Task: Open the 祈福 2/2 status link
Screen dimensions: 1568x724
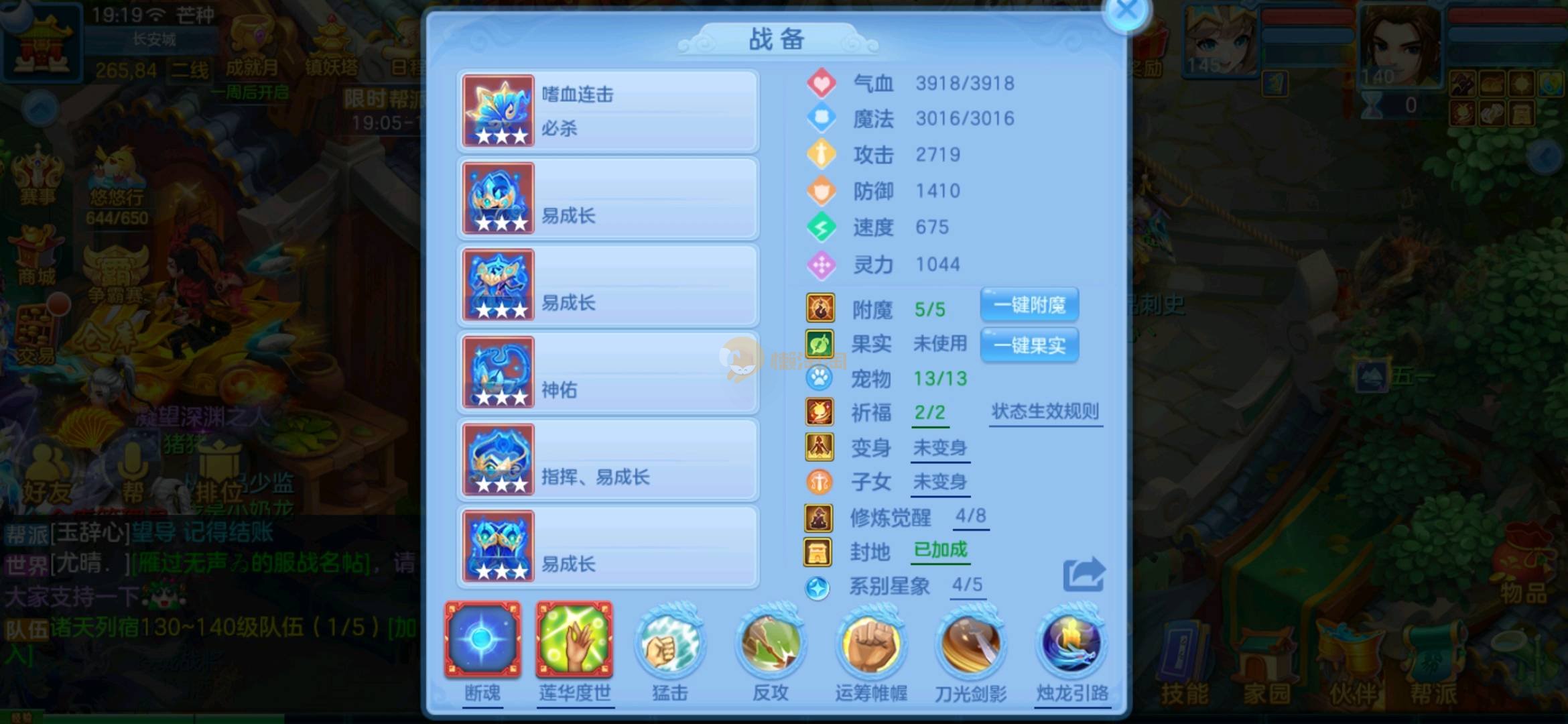Action: 930,413
